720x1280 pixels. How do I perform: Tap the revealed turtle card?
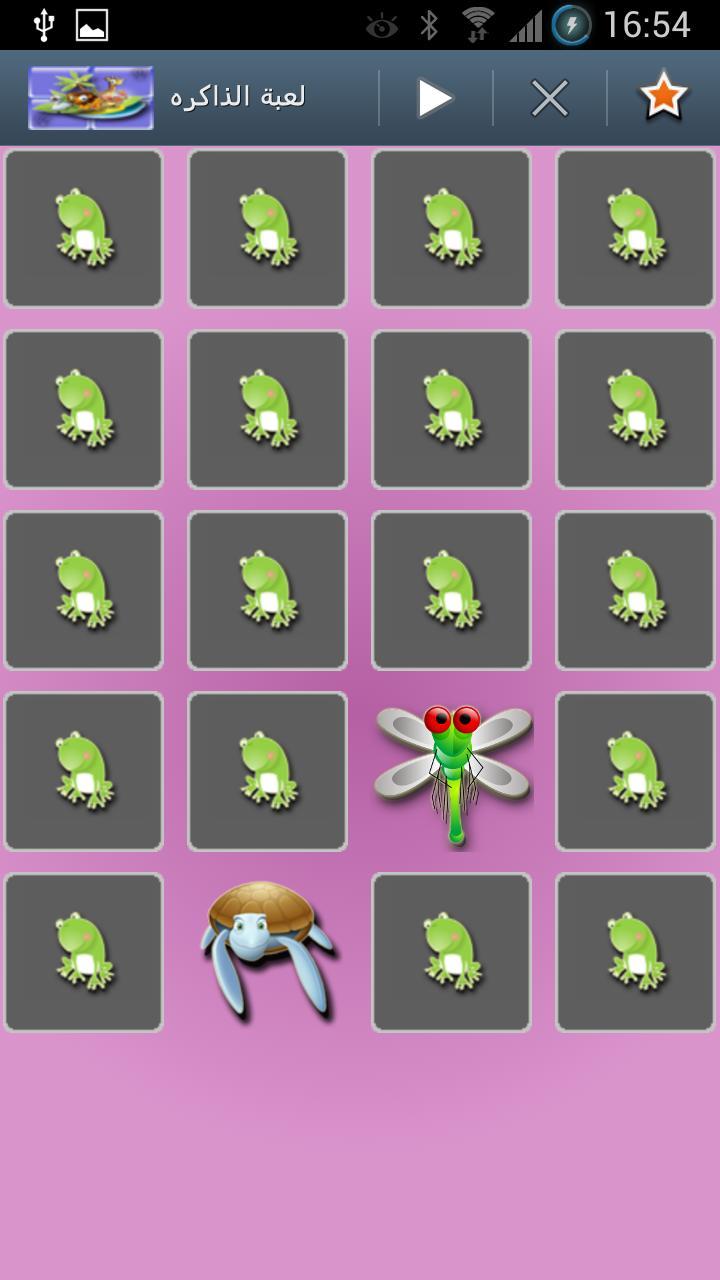267,951
